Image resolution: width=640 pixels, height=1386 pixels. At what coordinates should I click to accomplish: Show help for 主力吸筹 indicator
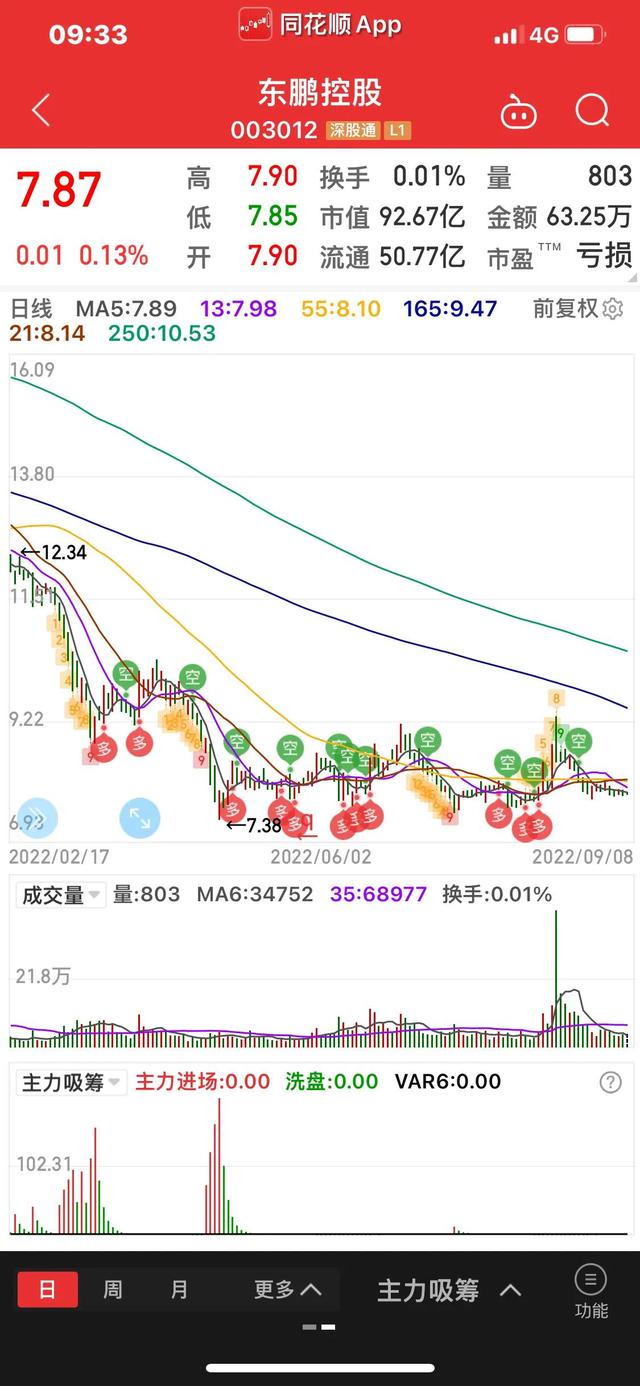[x=610, y=1082]
